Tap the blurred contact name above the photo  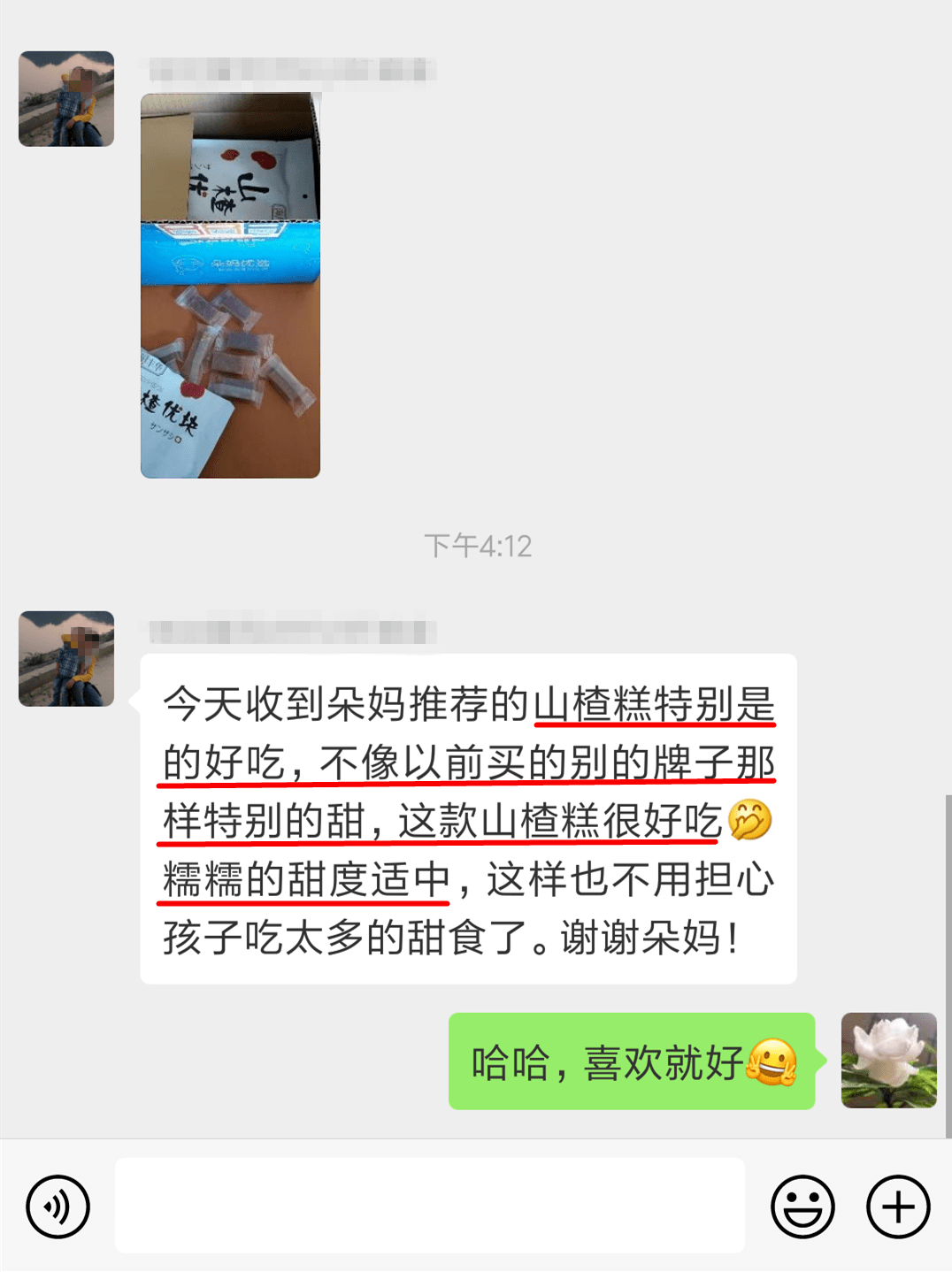click(292, 71)
